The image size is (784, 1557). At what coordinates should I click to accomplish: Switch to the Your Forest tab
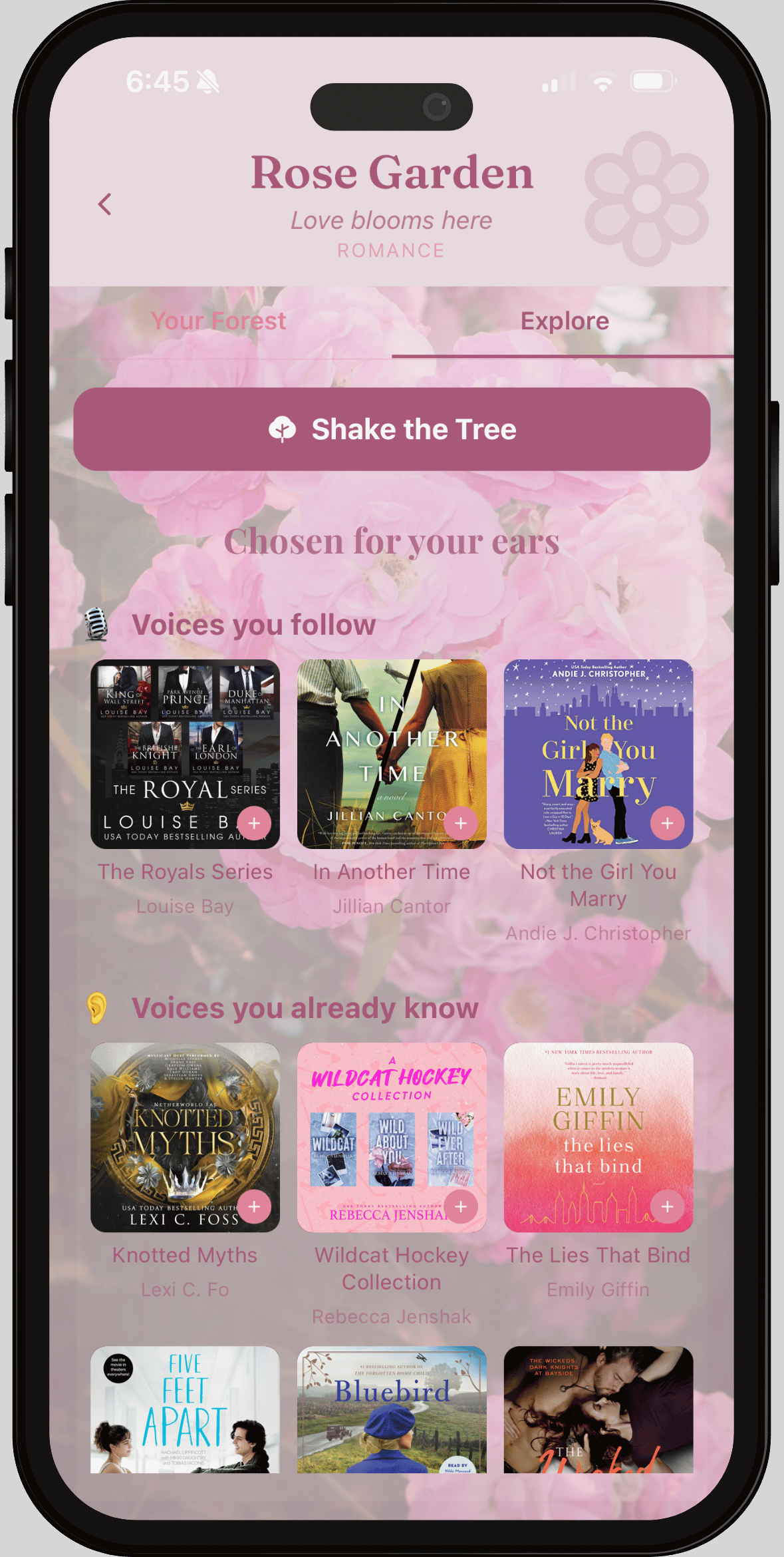tap(219, 321)
